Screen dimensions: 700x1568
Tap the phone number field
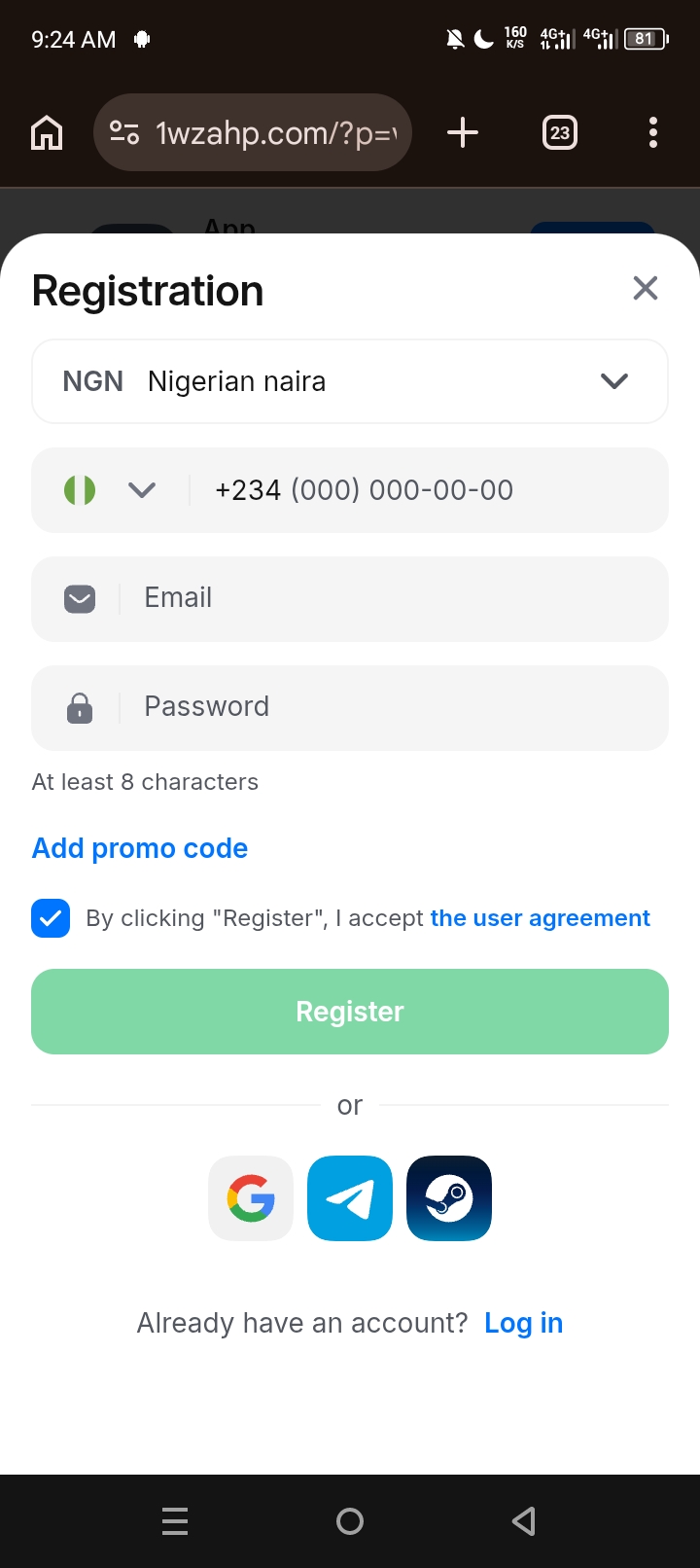click(428, 489)
